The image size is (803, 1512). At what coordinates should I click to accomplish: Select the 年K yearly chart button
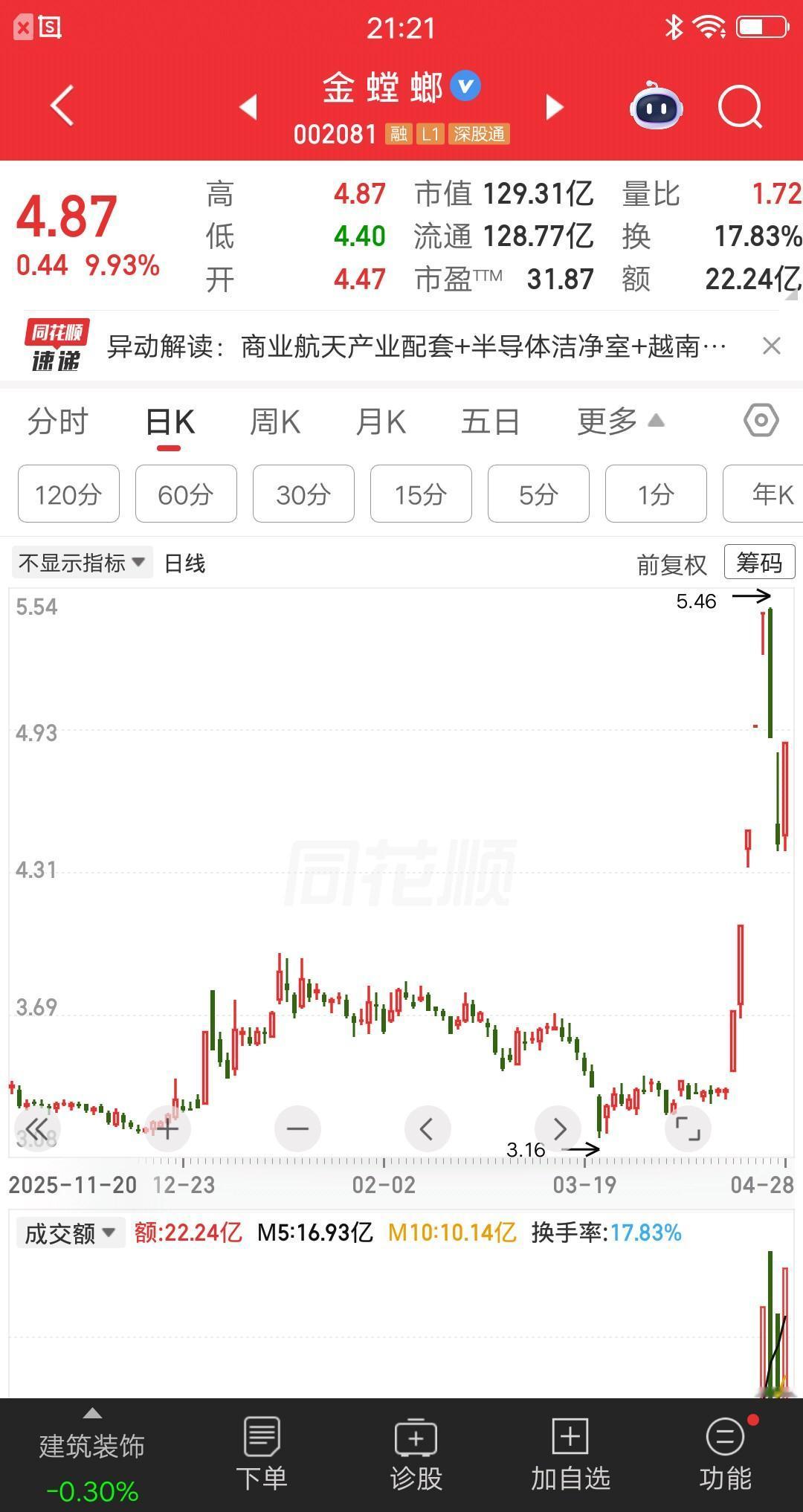coord(766,494)
